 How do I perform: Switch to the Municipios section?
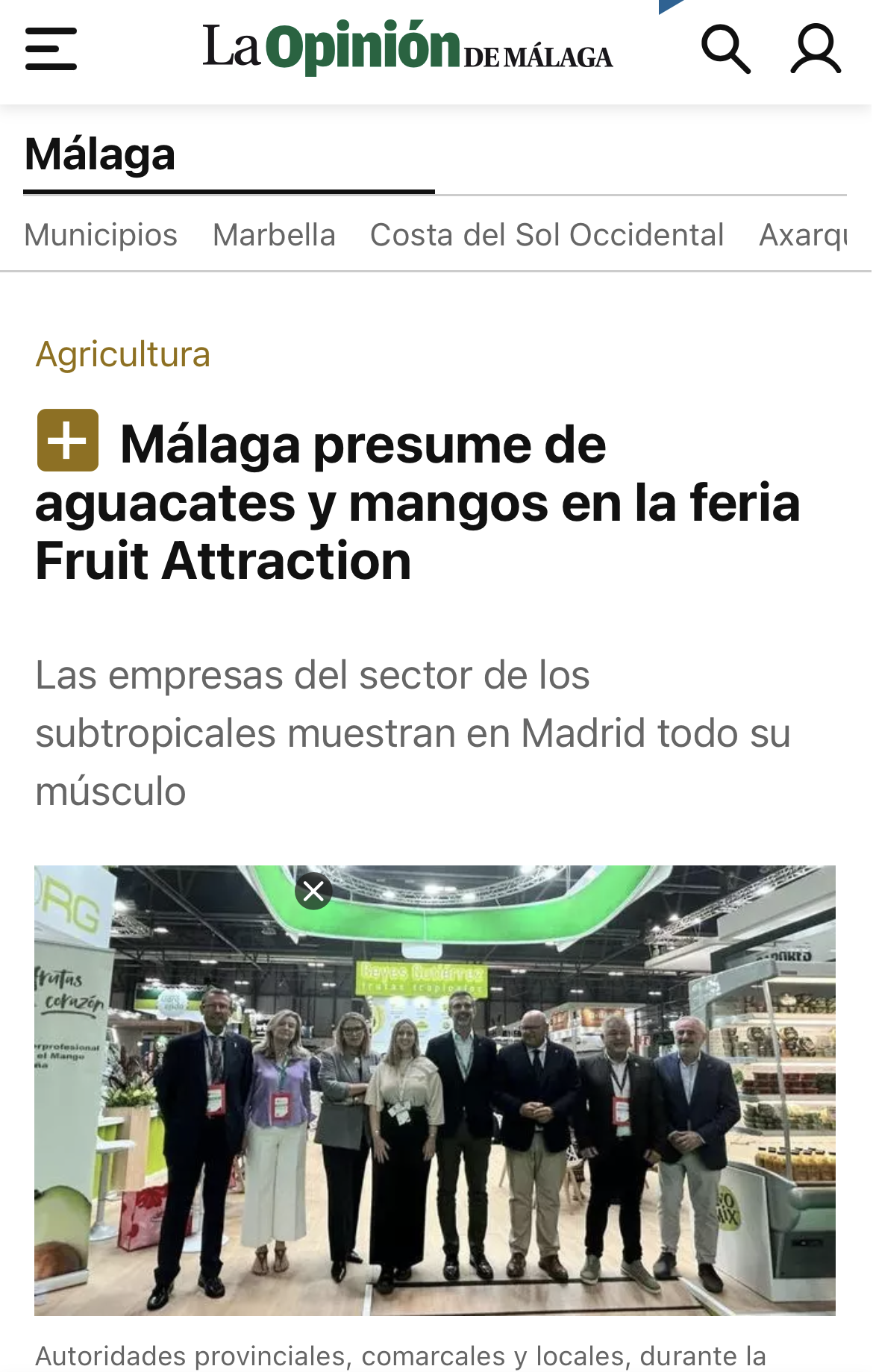[x=101, y=234]
